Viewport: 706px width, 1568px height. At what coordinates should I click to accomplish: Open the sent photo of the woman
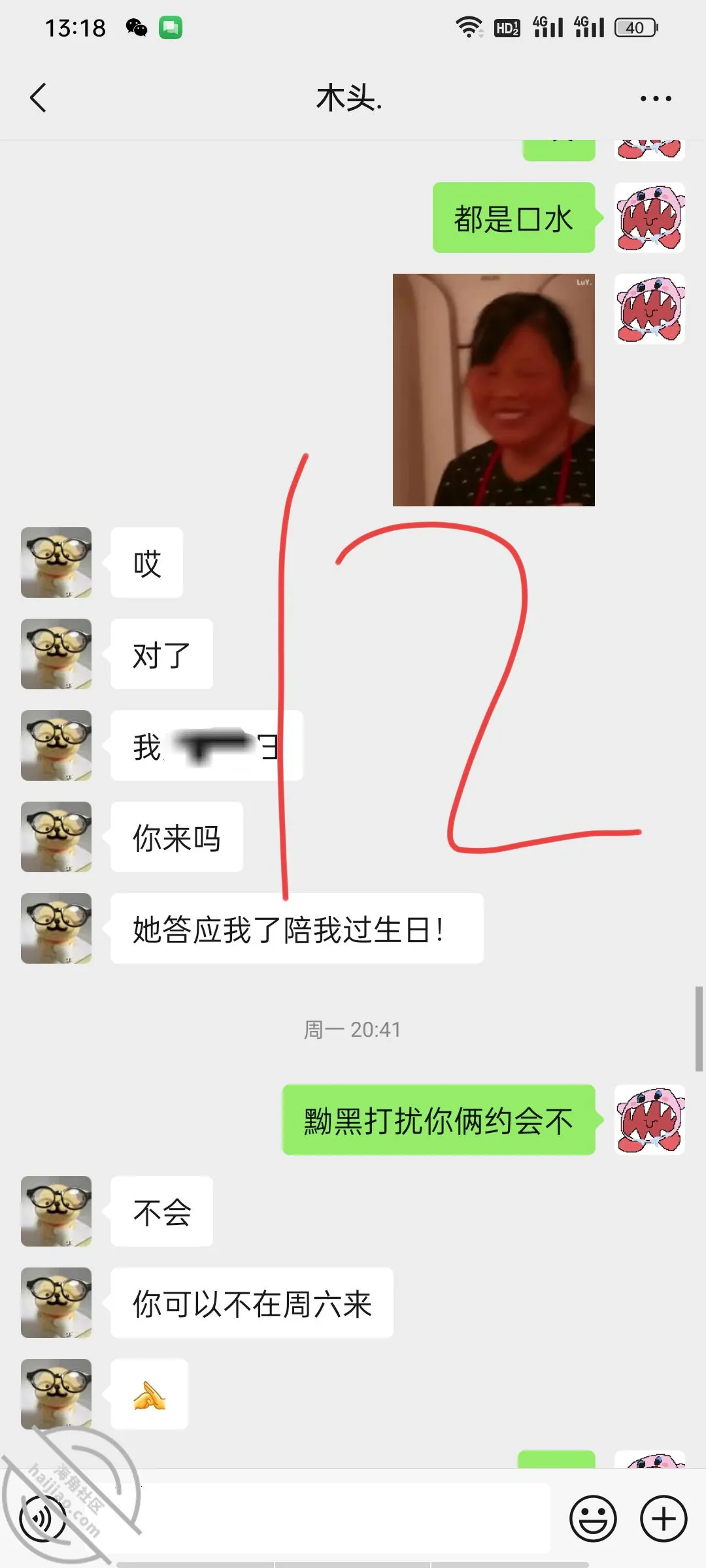(494, 390)
